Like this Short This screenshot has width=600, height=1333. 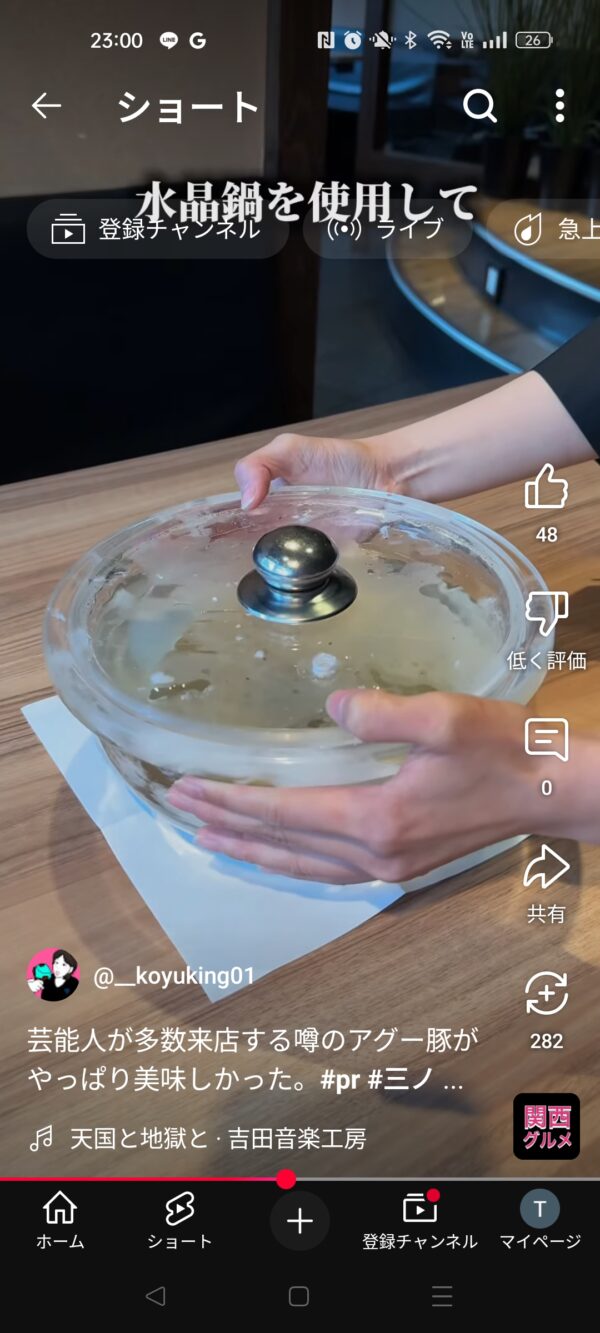pos(546,487)
